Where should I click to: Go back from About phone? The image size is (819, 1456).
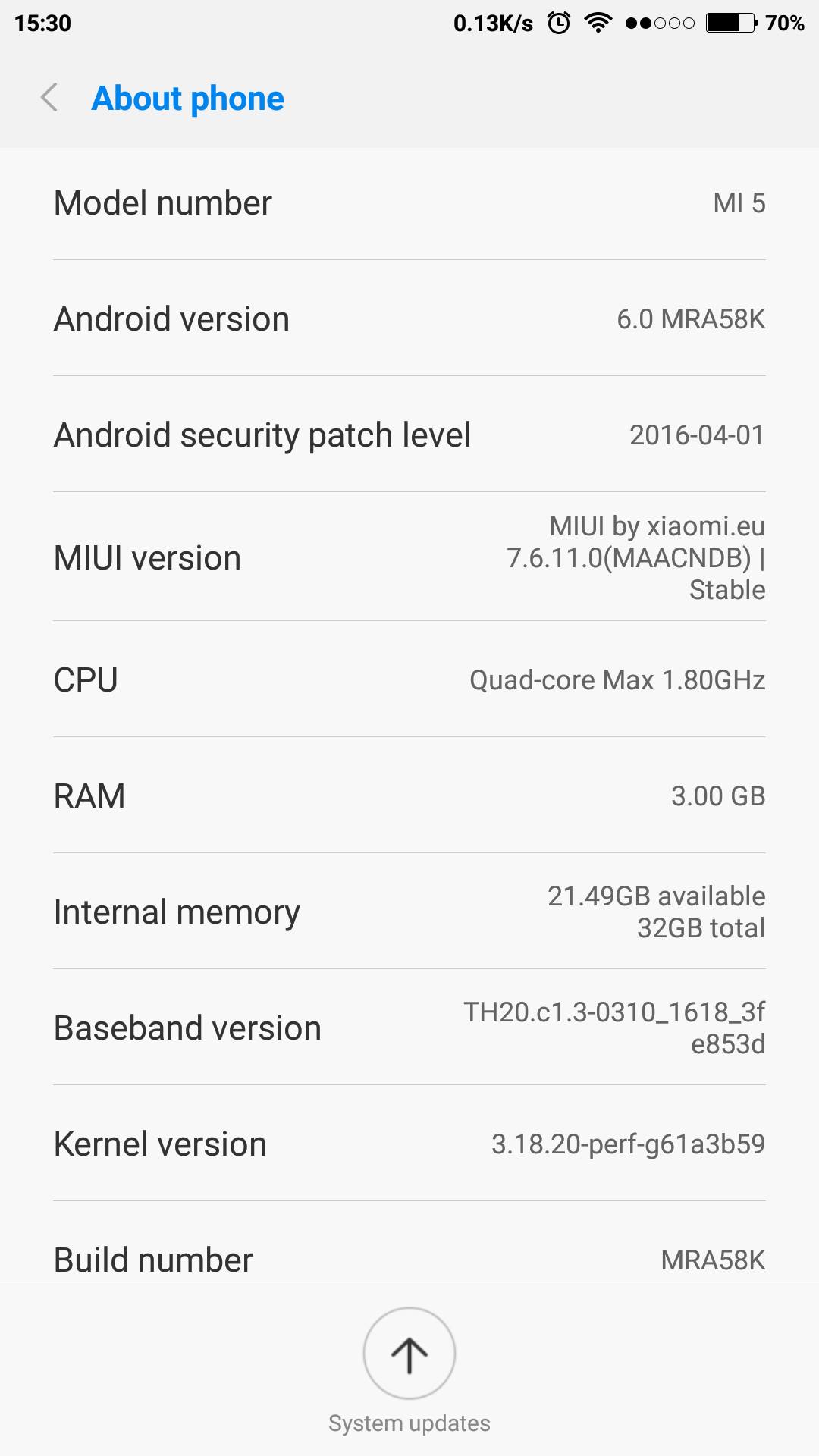[x=50, y=99]
